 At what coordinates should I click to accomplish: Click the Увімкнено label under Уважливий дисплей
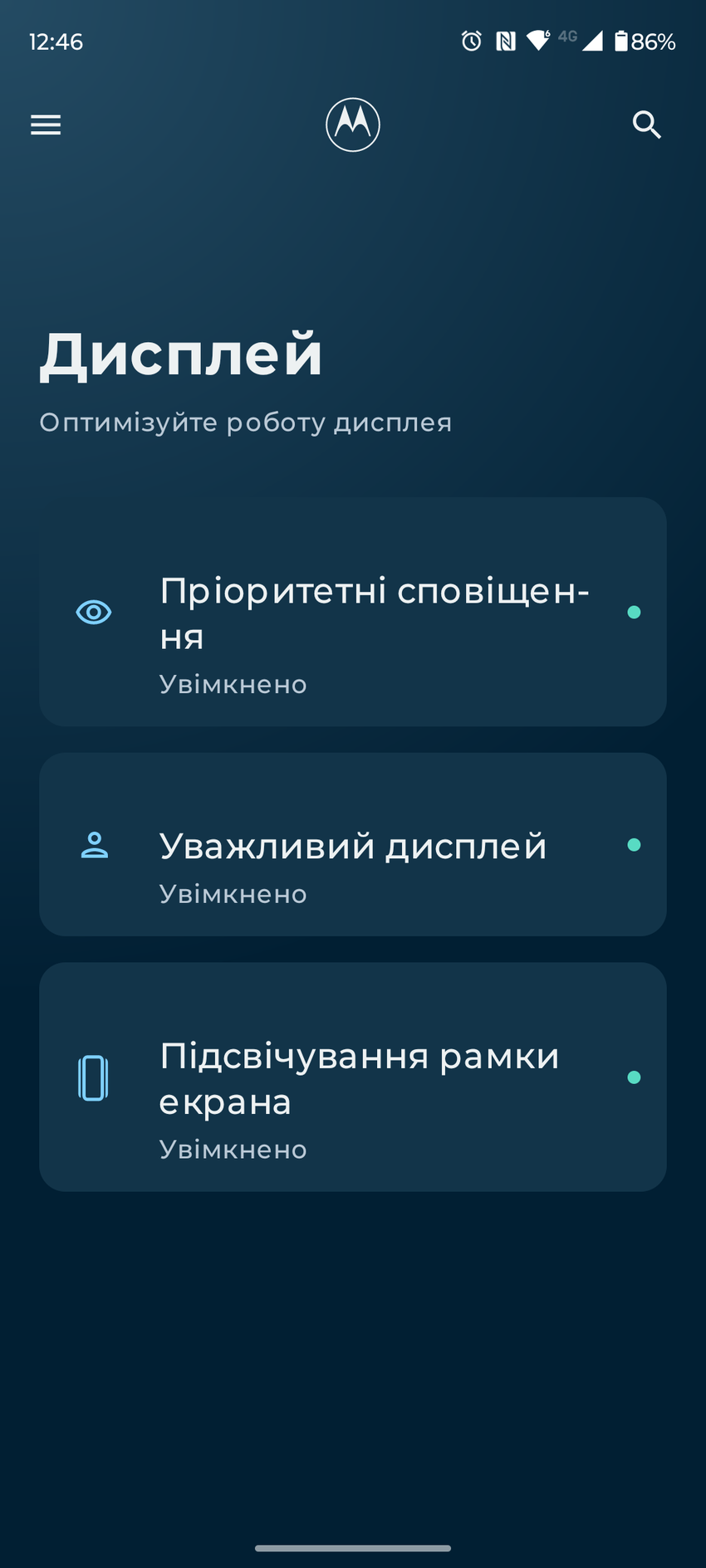pyautogui.click(x=233, y=894)
